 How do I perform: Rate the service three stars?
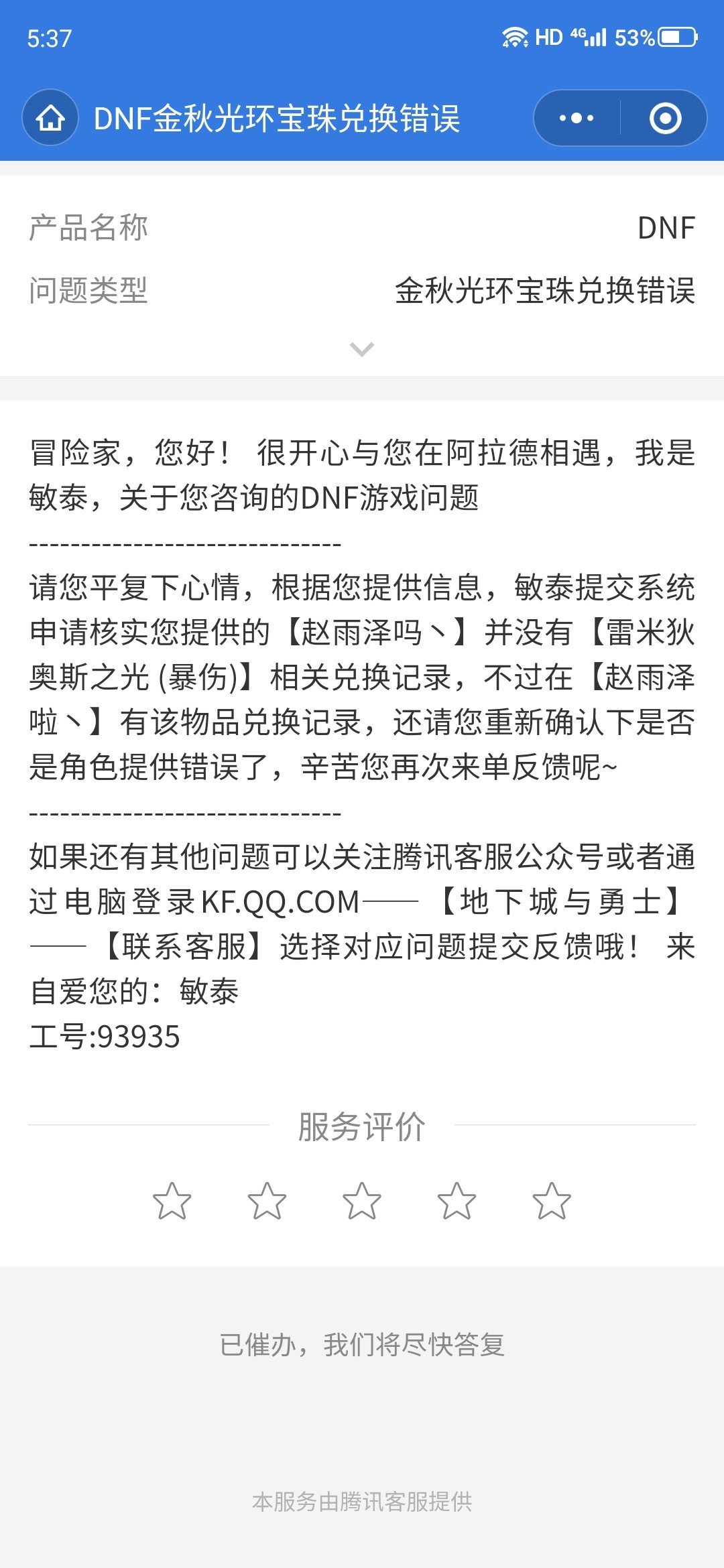click(362, 1201)
